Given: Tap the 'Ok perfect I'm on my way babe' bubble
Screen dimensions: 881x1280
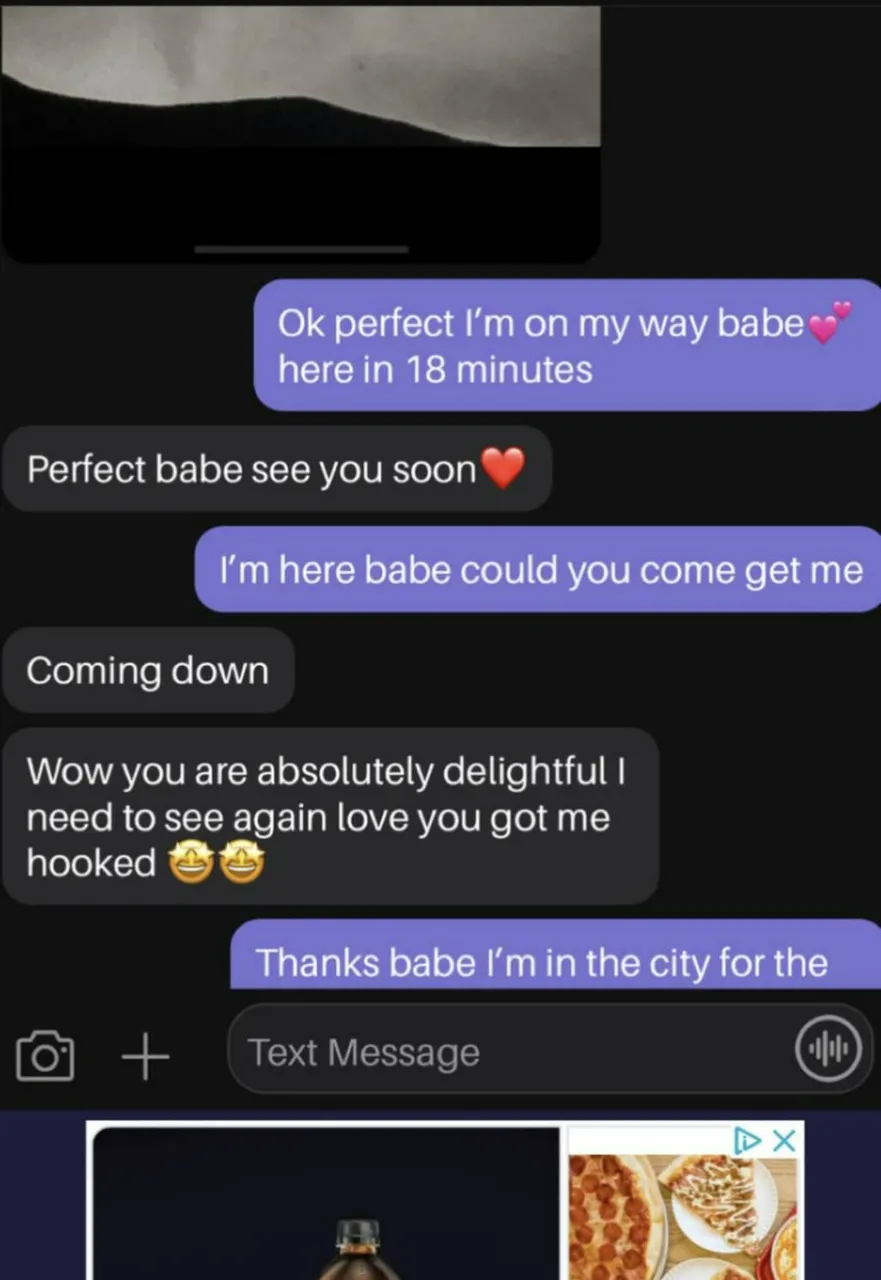Looking at the screenshot, I should click(565, 345).
